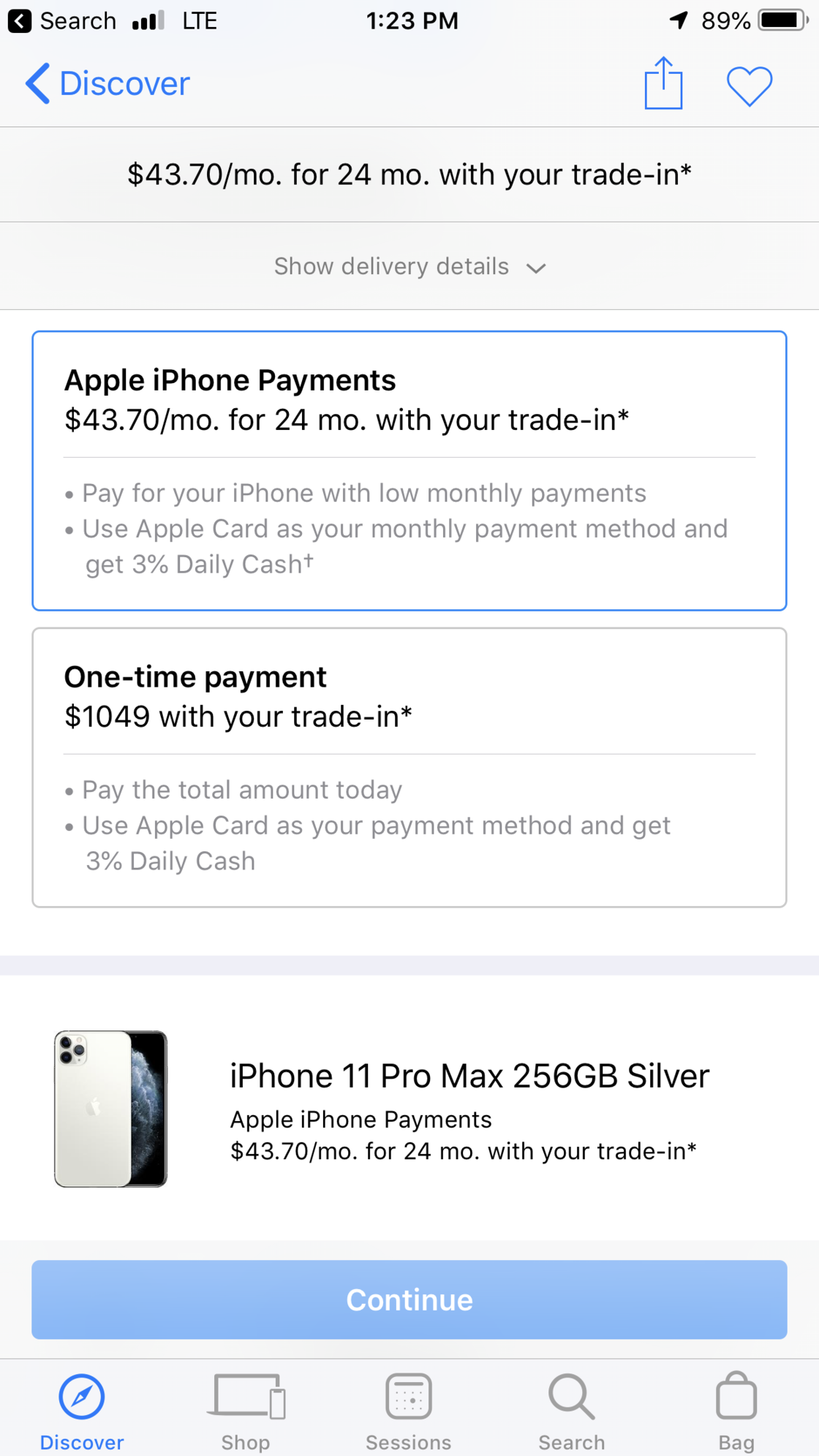Go back to Discover
Screen dimensions: 819x1456
point(107,83)
